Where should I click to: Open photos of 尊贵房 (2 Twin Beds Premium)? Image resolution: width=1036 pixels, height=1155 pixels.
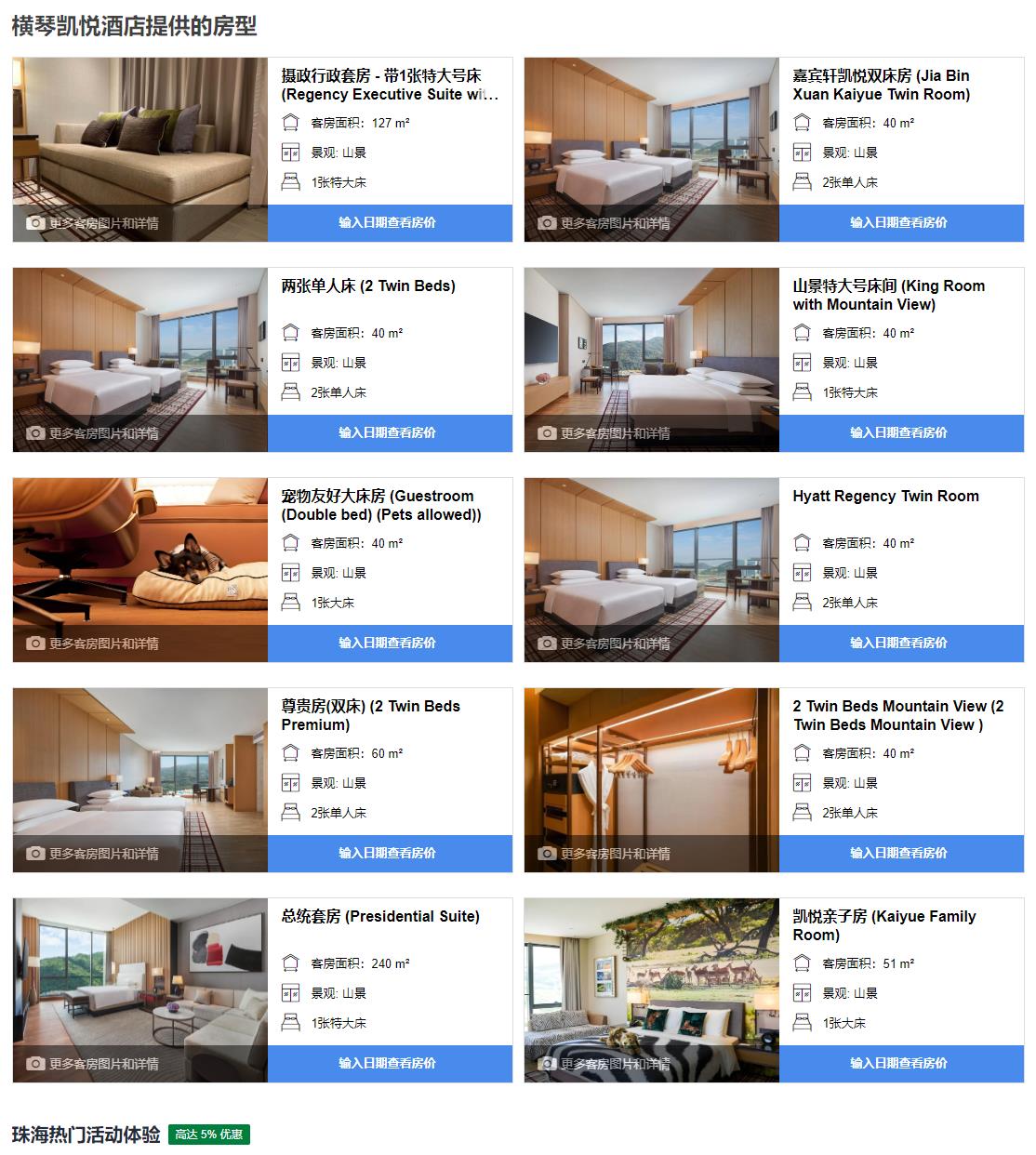tap(93, 854)
